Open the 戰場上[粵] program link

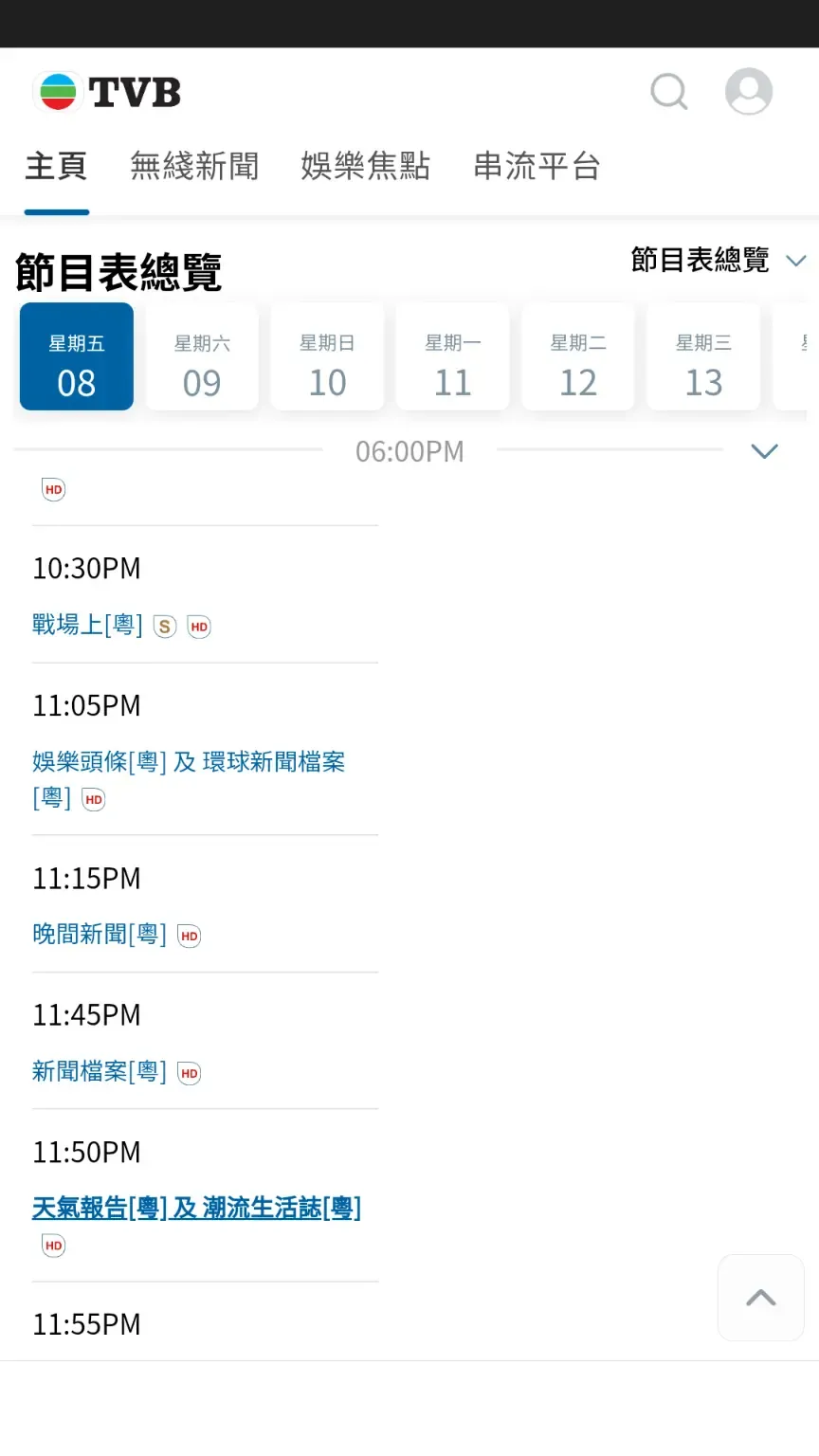[x=86, y=625]
